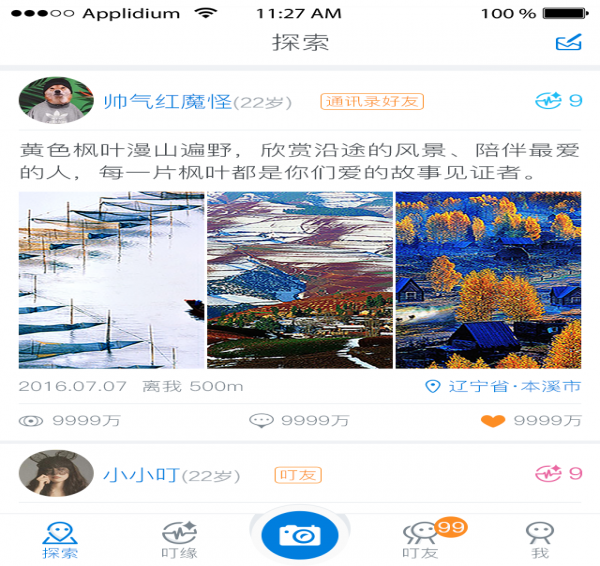Tap location tag 辽宁省·本溪市
600x566 pixels.
(503, 386)
